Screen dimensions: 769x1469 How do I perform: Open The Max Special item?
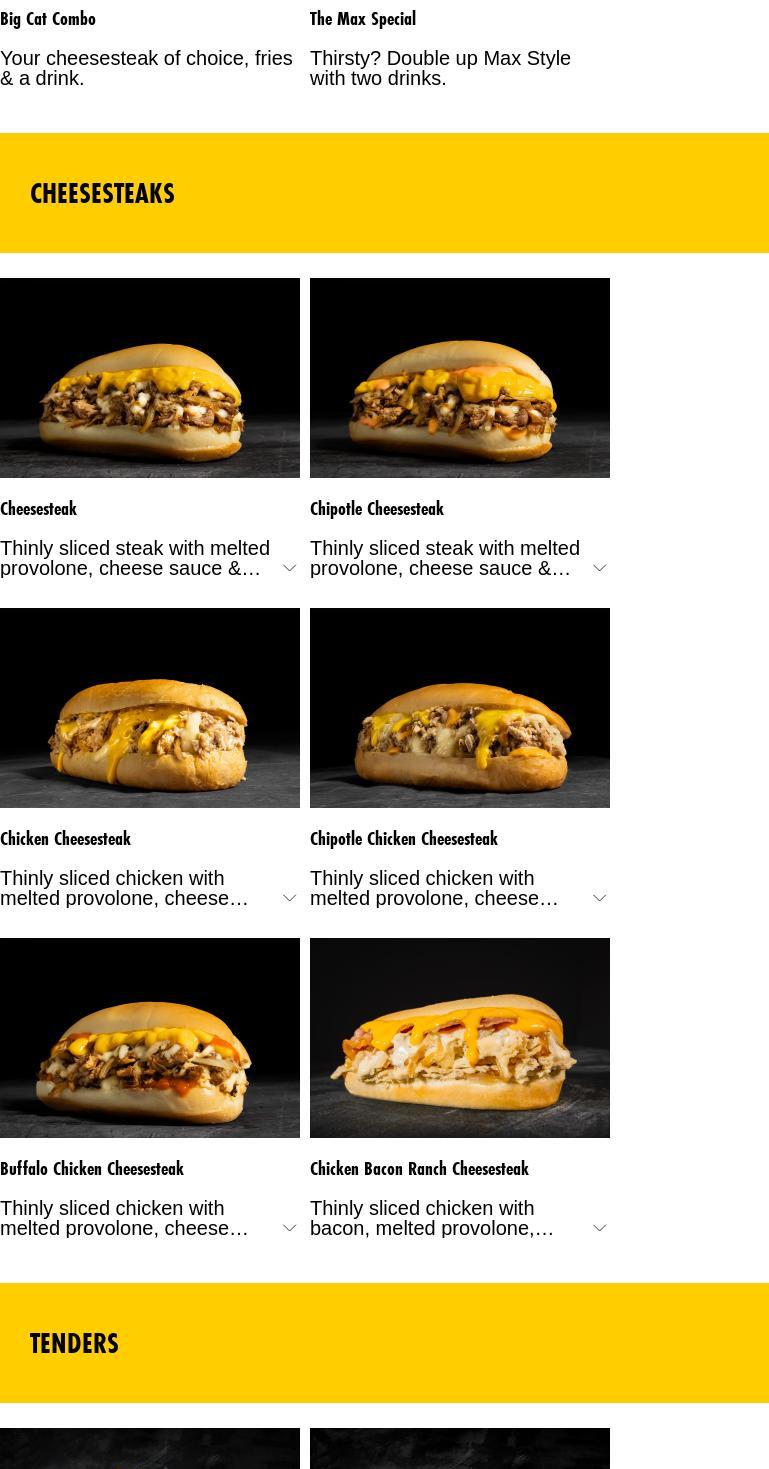[x=363, y=19]
